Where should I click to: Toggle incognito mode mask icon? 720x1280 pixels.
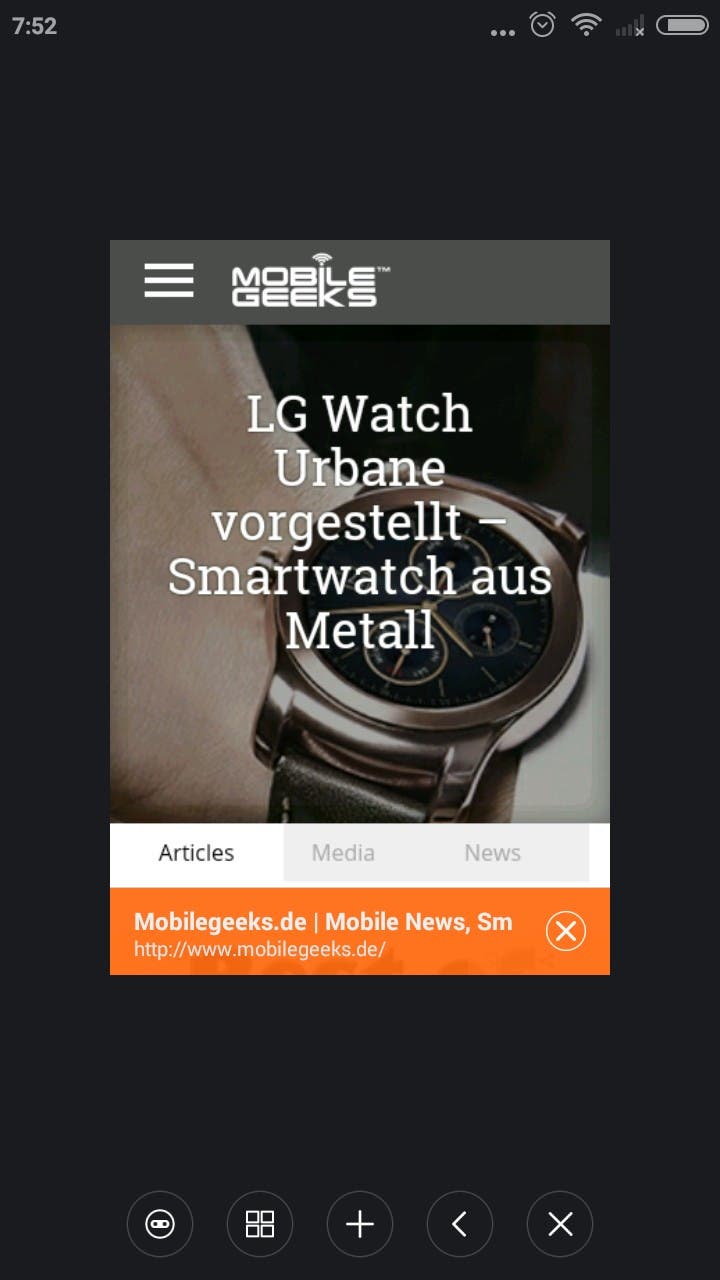pyautogui.click(x=160, y=1224)
